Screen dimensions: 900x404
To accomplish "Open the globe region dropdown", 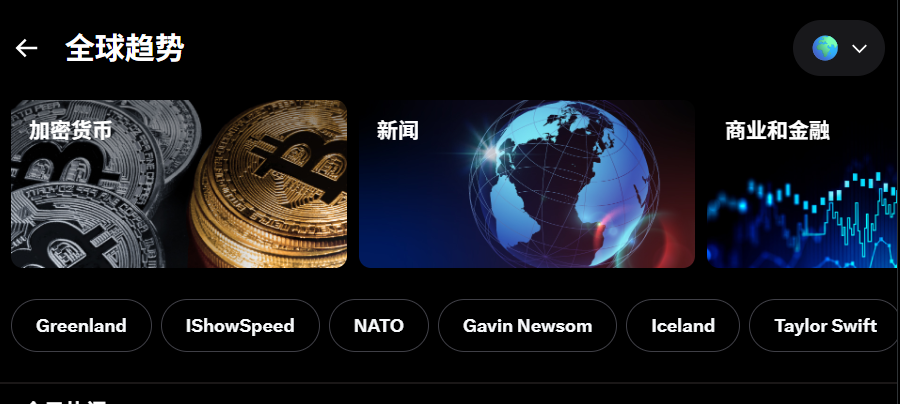I will click(x=838, y=48).
